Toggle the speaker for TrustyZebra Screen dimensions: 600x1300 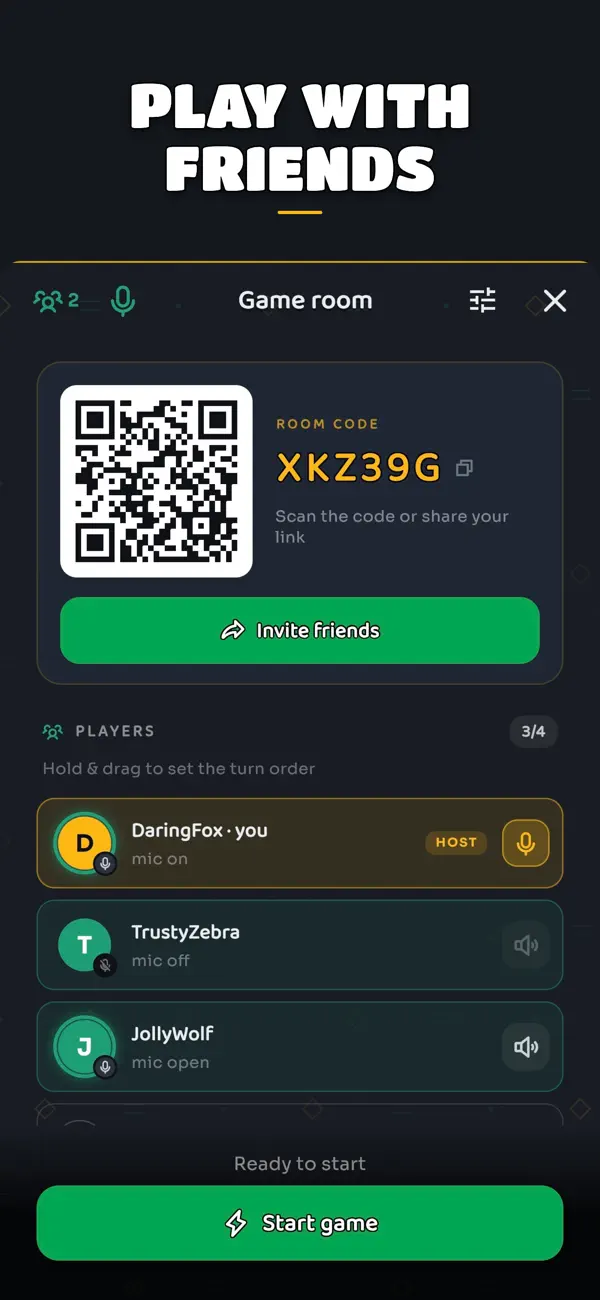tap(525, 945)
